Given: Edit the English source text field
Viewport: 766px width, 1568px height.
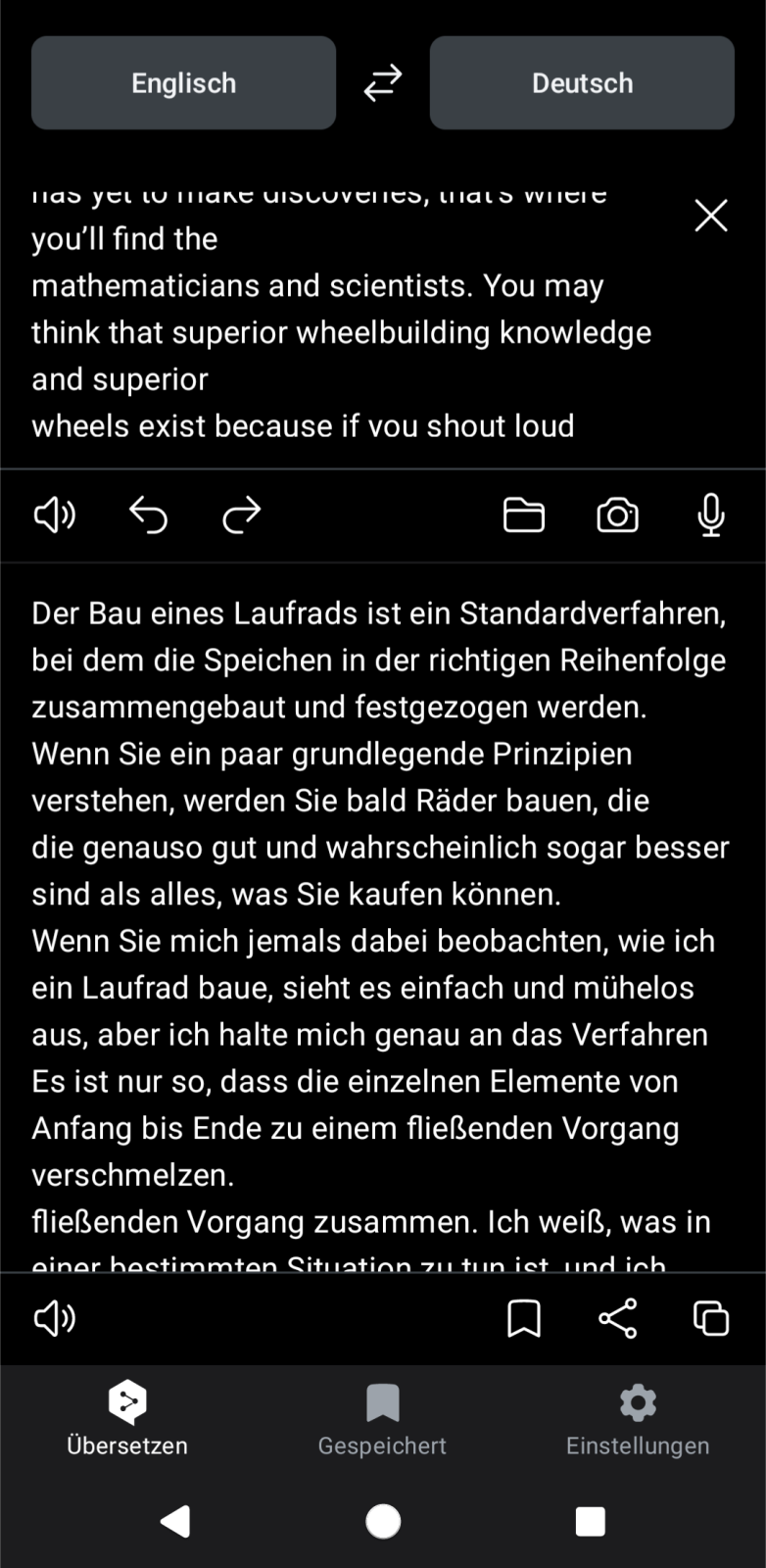Looking at the screenshot, I should [333, 333].
